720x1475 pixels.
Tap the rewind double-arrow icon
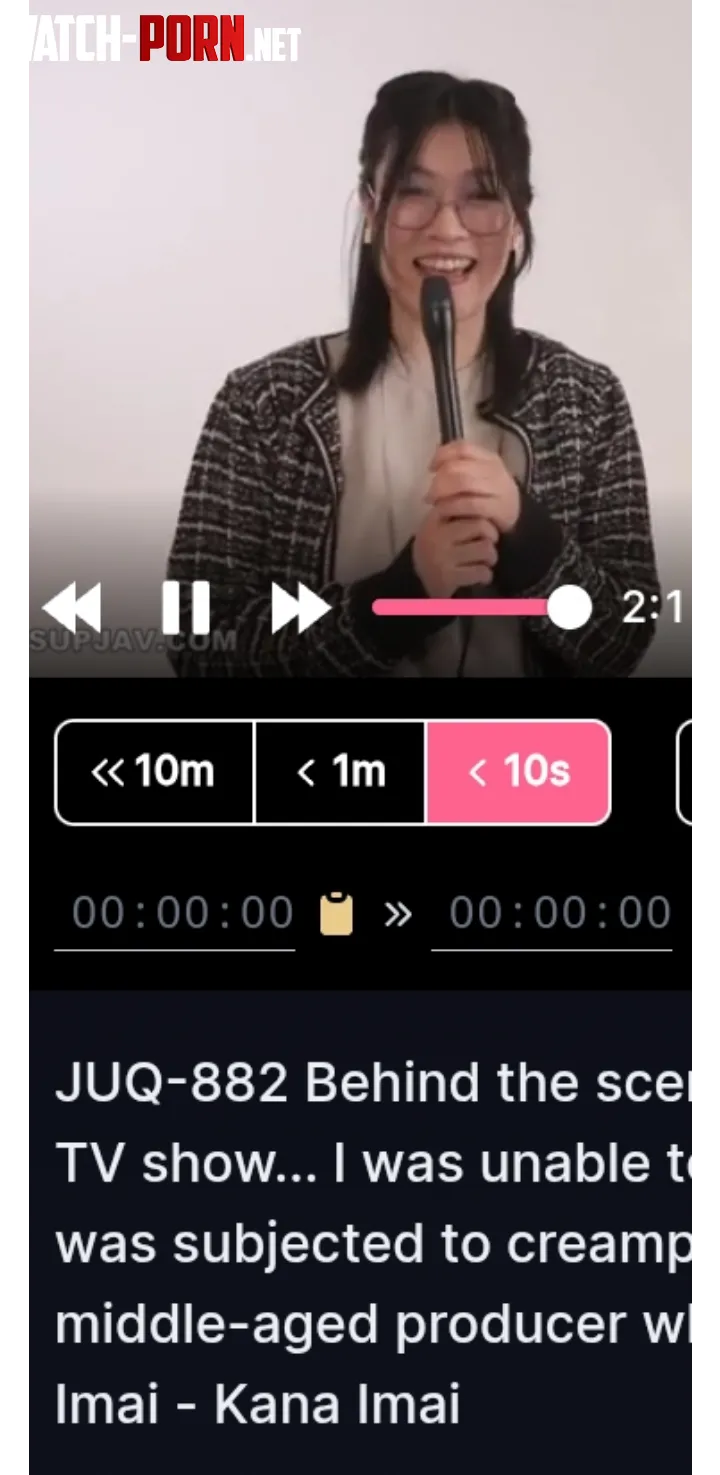(x=72, y=608)
